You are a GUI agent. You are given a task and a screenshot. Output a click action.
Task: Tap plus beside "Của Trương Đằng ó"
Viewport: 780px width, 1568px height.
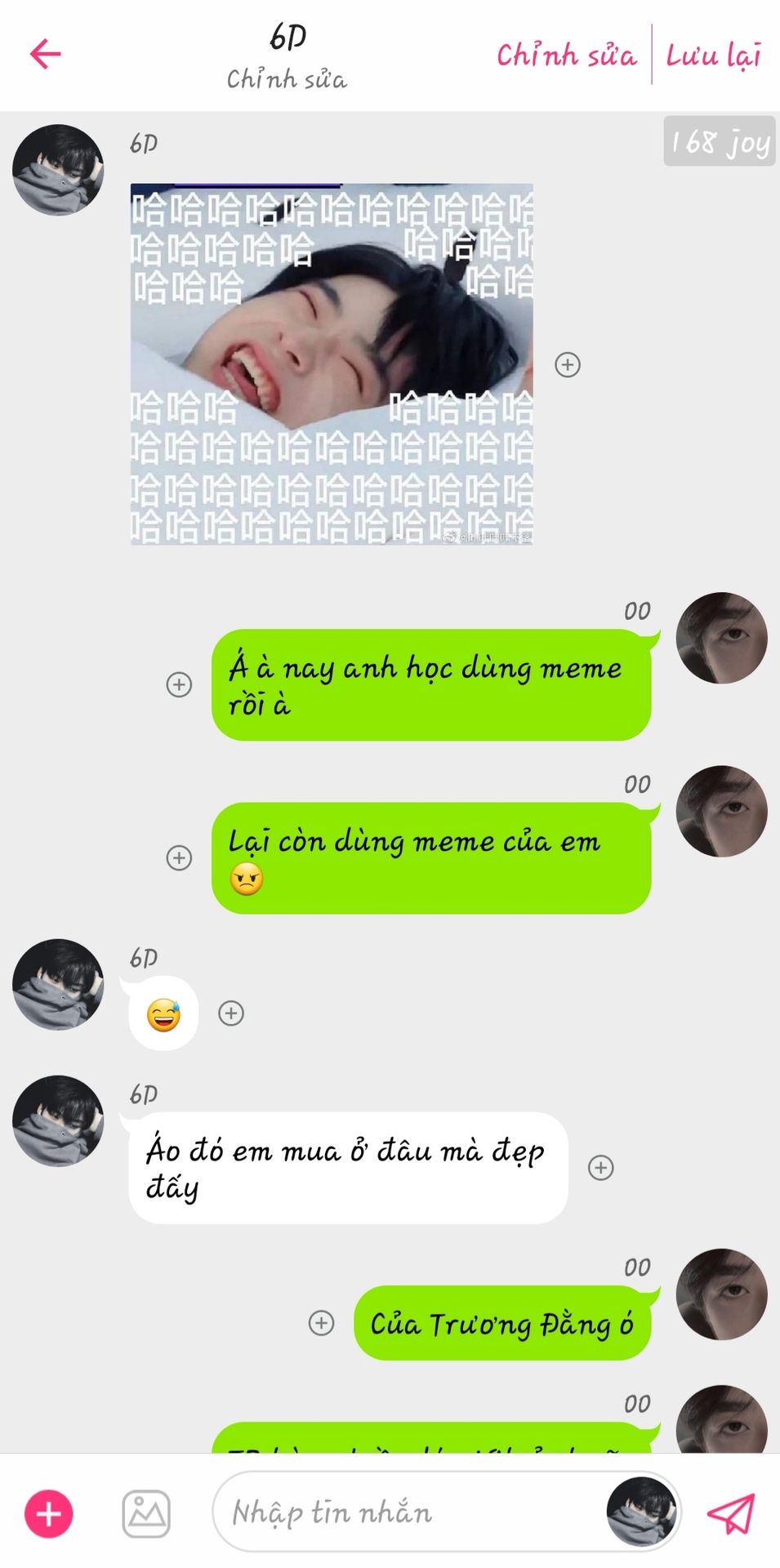322,1323
